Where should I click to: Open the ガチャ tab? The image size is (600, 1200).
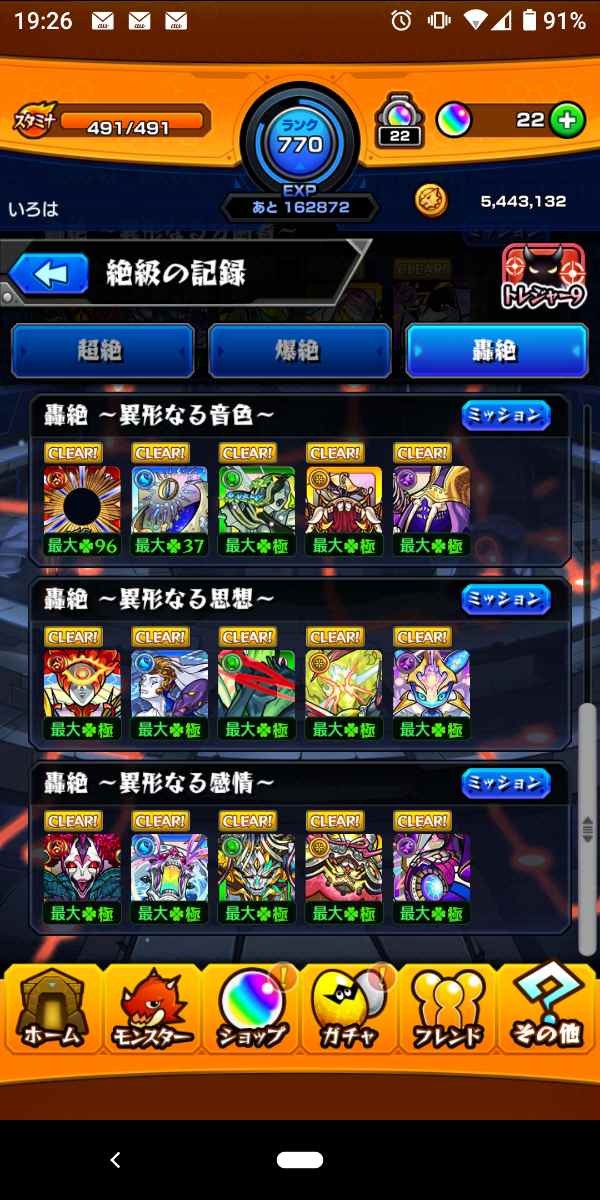point(348,1010)
